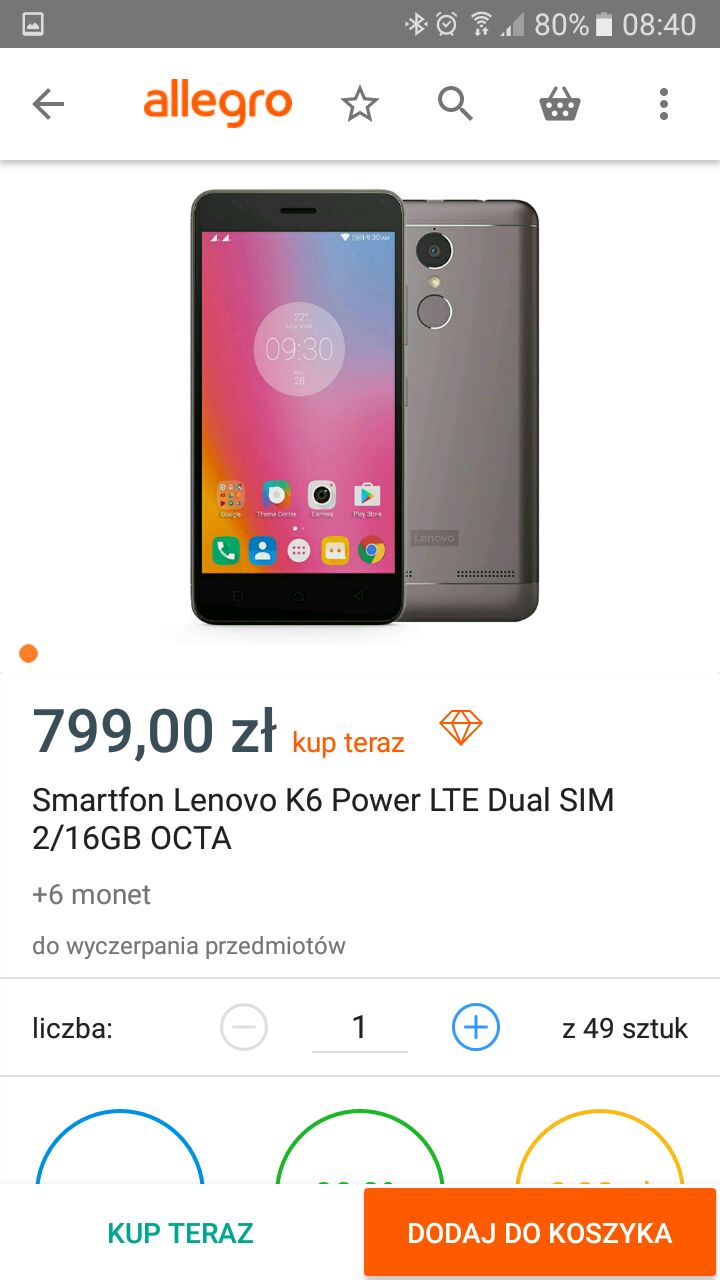
Task: Tap the quantity field showing 1
Action: [x=359, y=1028]
